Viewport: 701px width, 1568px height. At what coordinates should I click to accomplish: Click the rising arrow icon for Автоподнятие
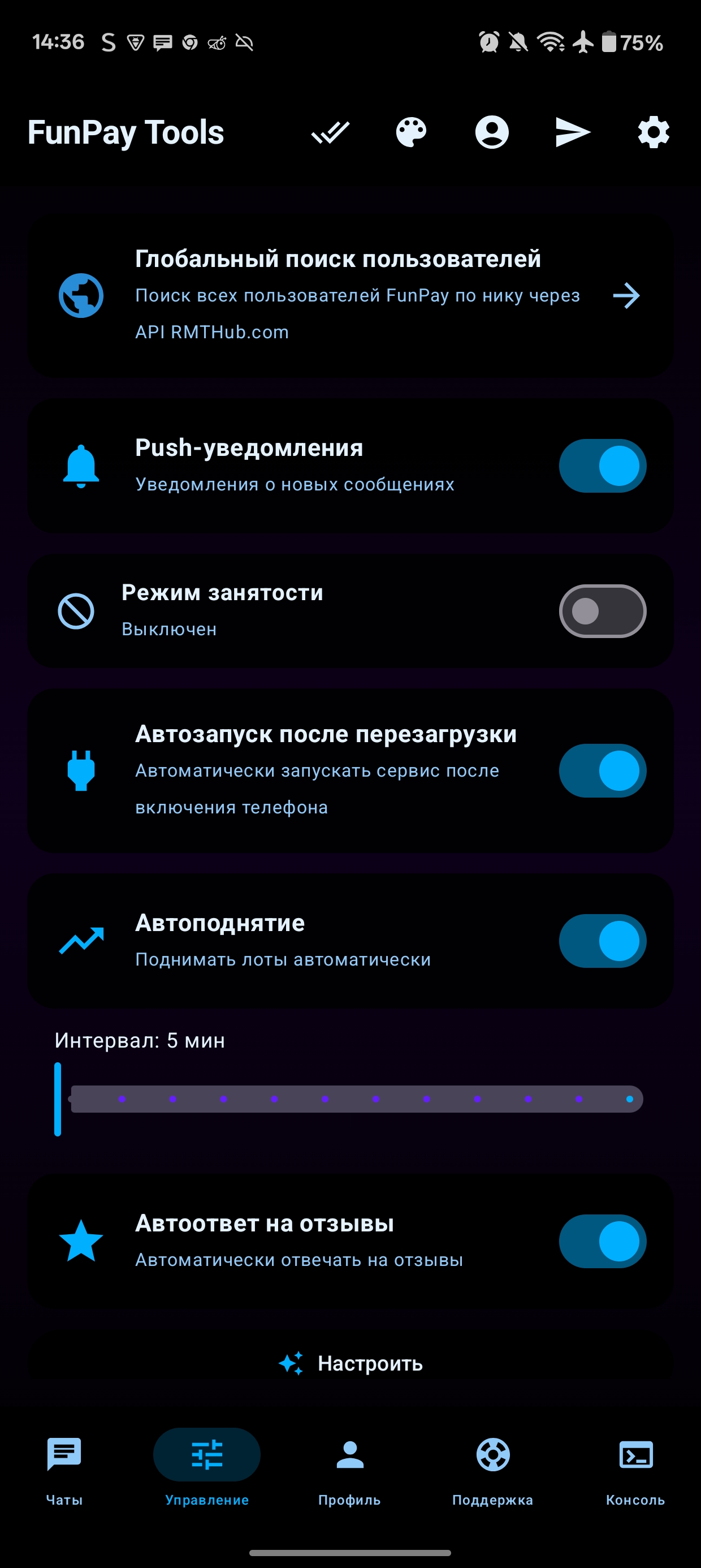tap(82, 941)
